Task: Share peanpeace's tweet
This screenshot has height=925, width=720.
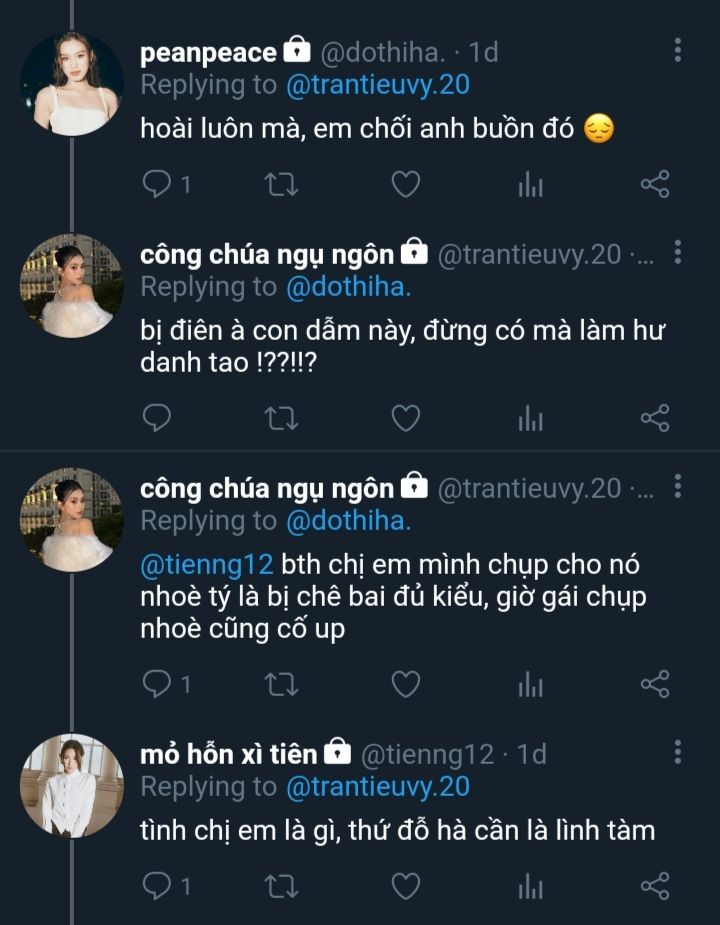Action: tap(654, 184)
